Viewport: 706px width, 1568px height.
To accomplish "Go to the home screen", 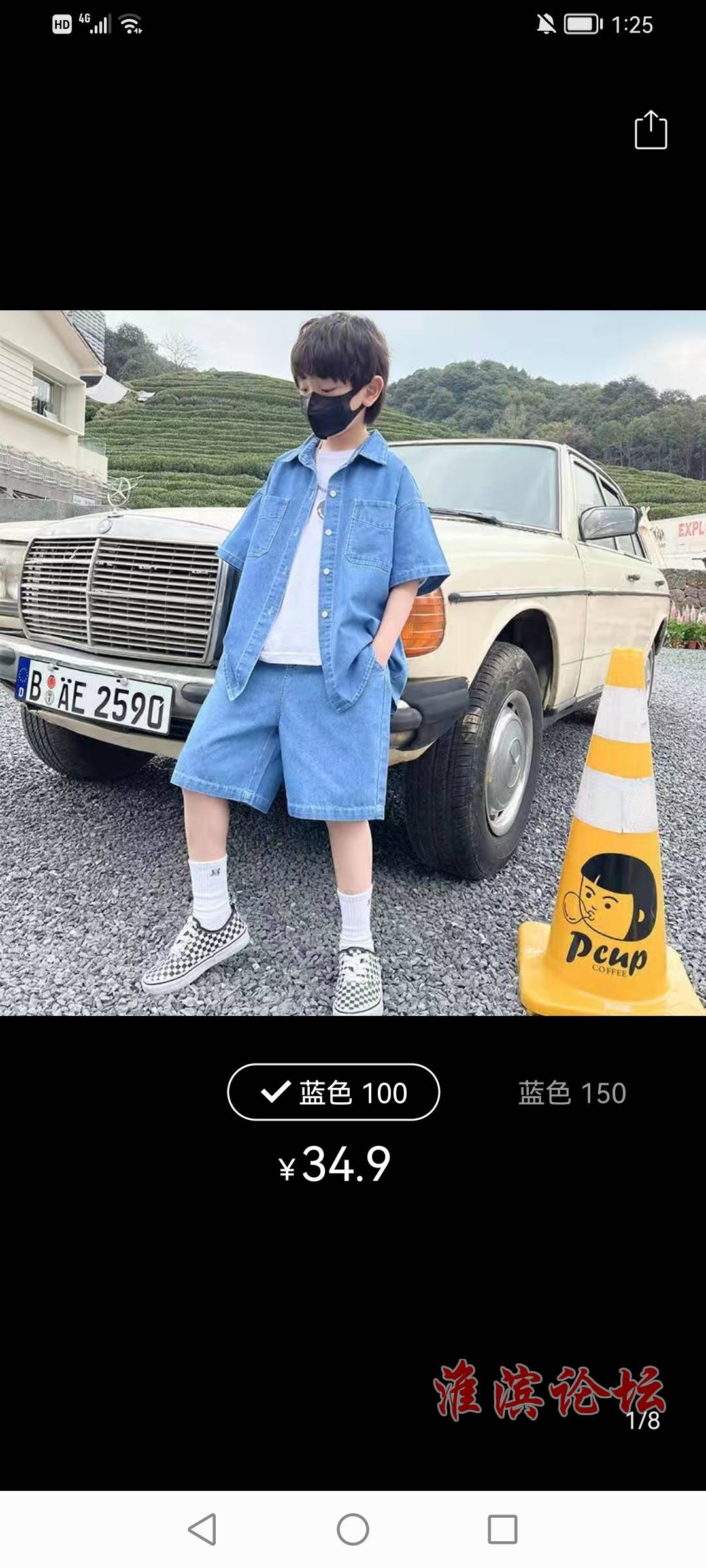I will tap(353, 1529).
